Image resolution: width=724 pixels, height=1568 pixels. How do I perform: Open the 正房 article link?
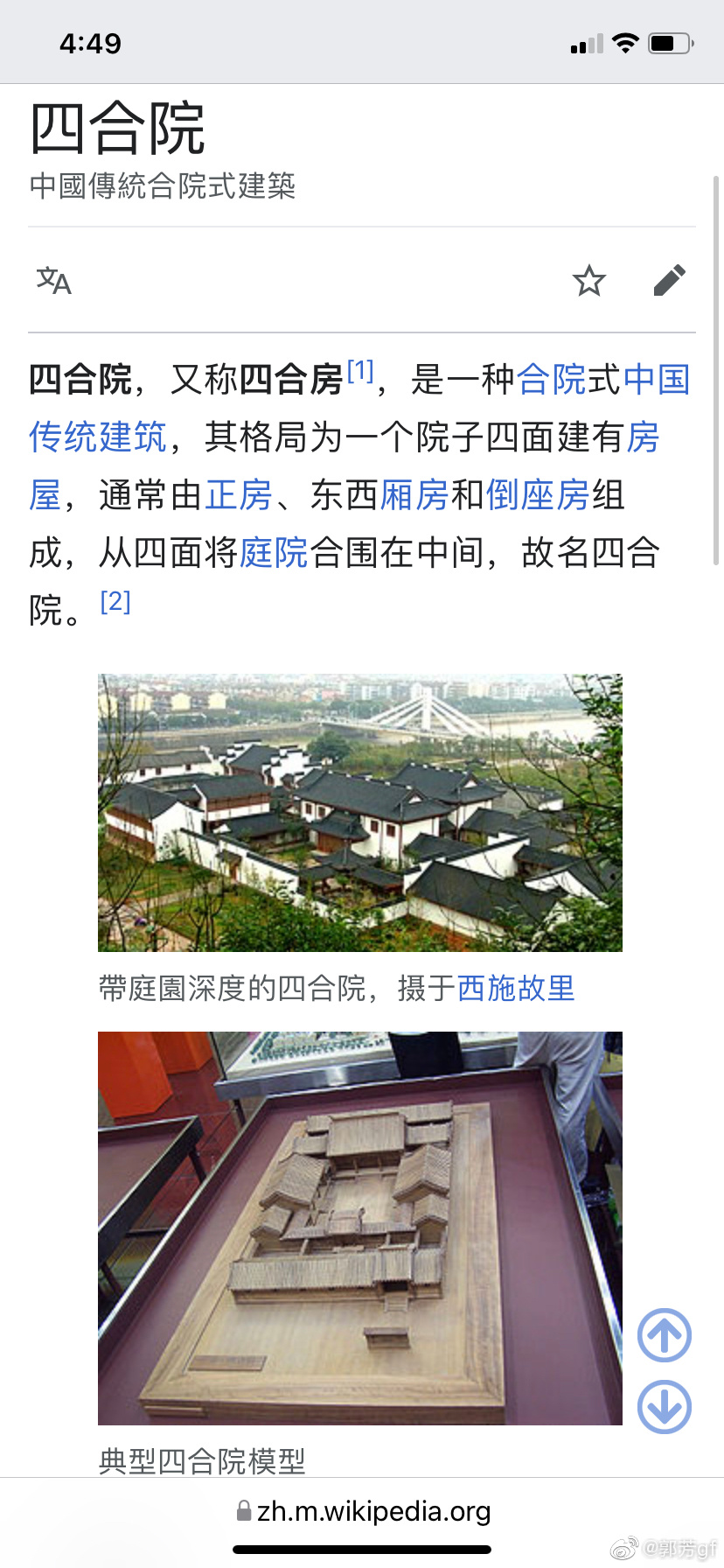(239, 495)
